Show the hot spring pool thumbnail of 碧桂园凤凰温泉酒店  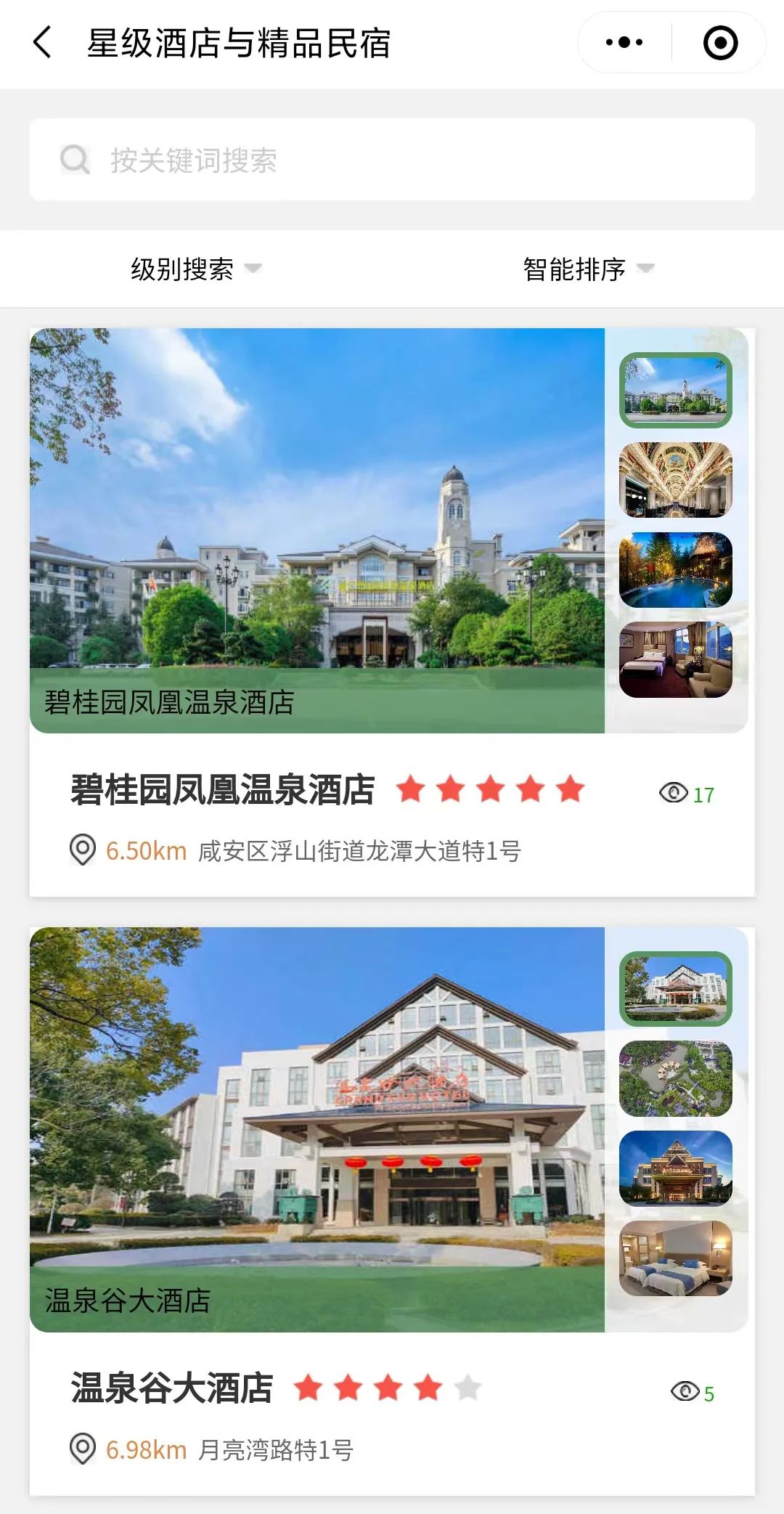[675, 570]
